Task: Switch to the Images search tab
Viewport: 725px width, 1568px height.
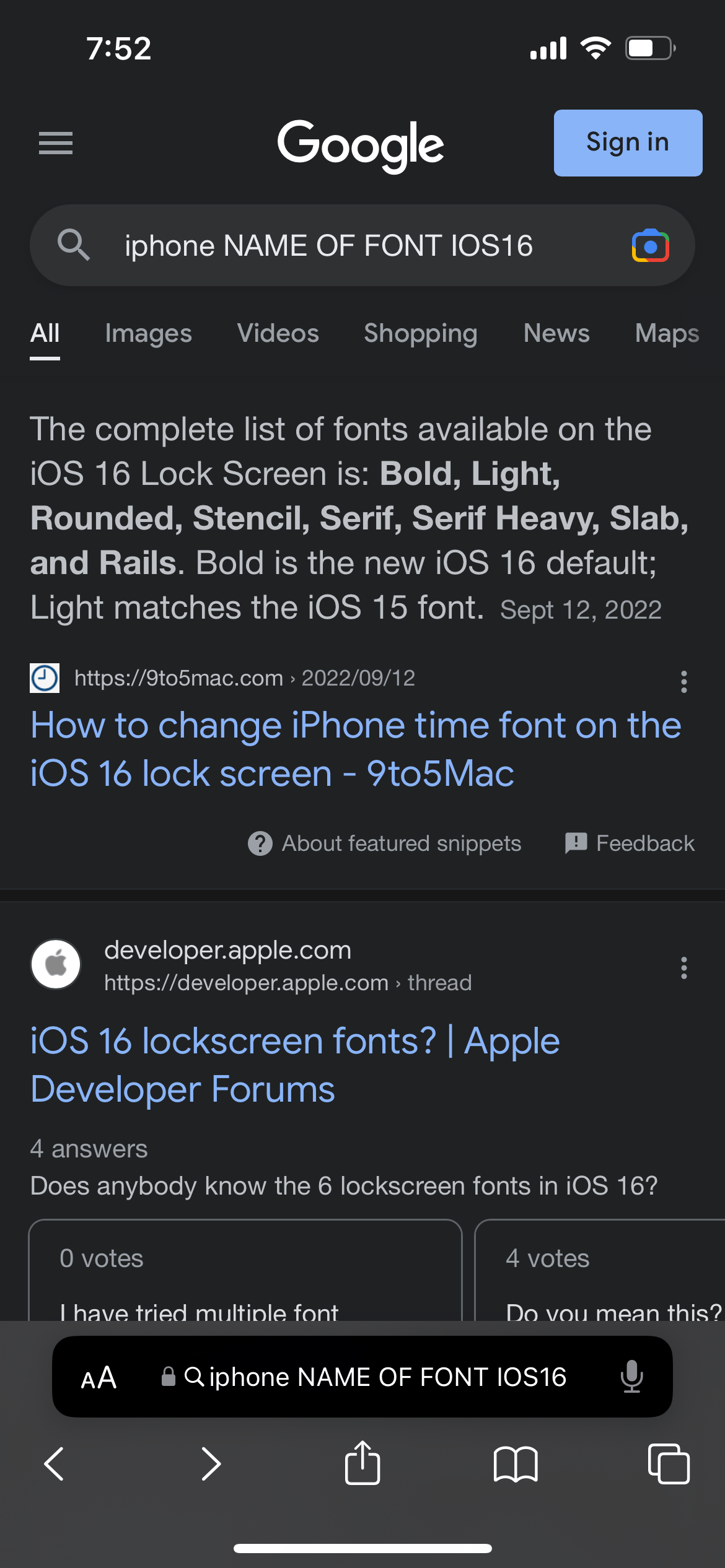Action: tap(148, 333)
